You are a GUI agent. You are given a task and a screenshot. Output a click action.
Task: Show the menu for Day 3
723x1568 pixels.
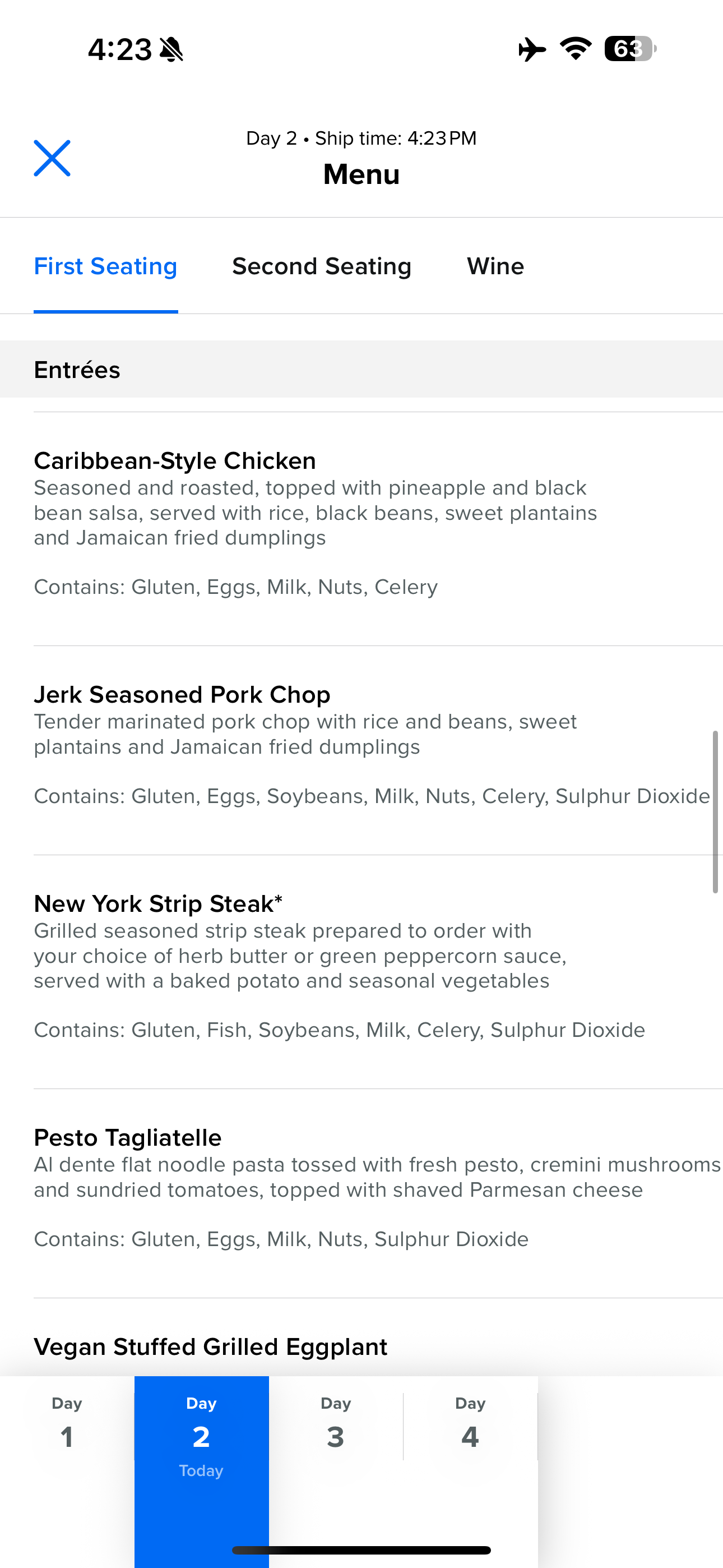(336, 1427)
